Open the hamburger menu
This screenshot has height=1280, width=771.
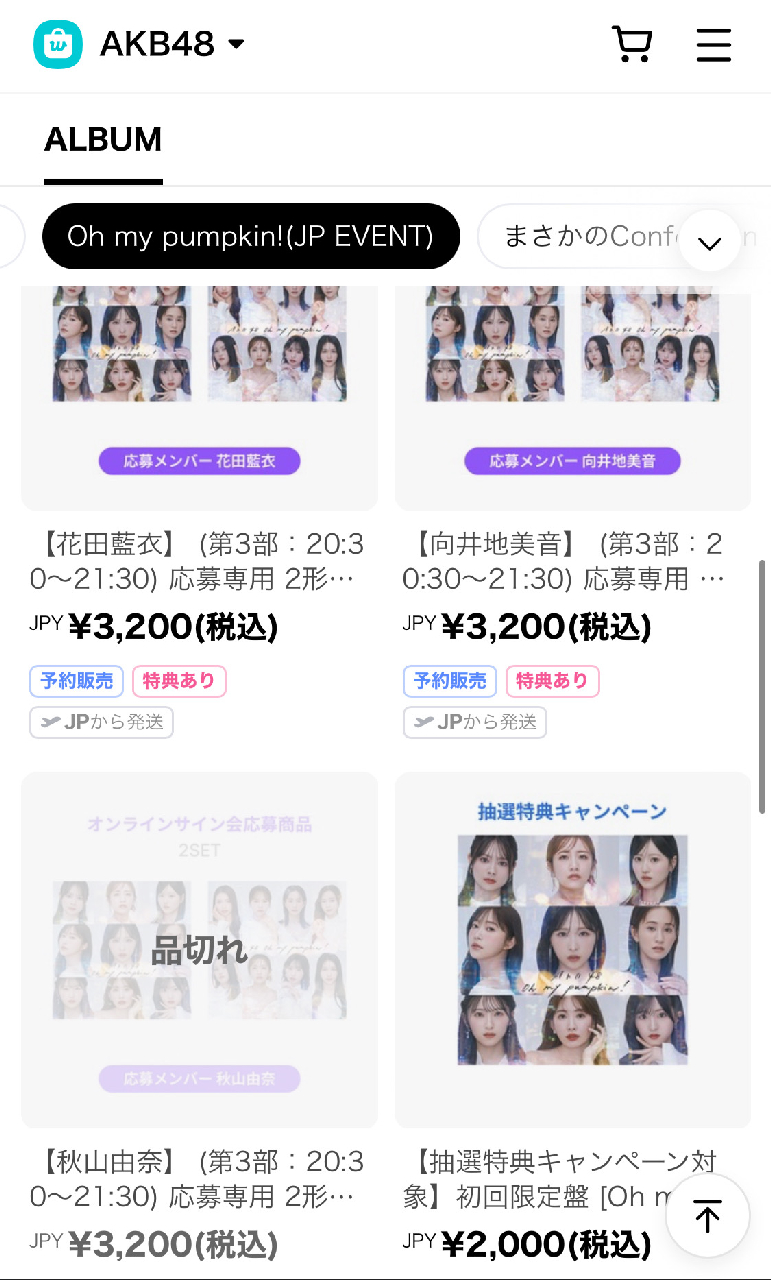click(x=714, y=45)
